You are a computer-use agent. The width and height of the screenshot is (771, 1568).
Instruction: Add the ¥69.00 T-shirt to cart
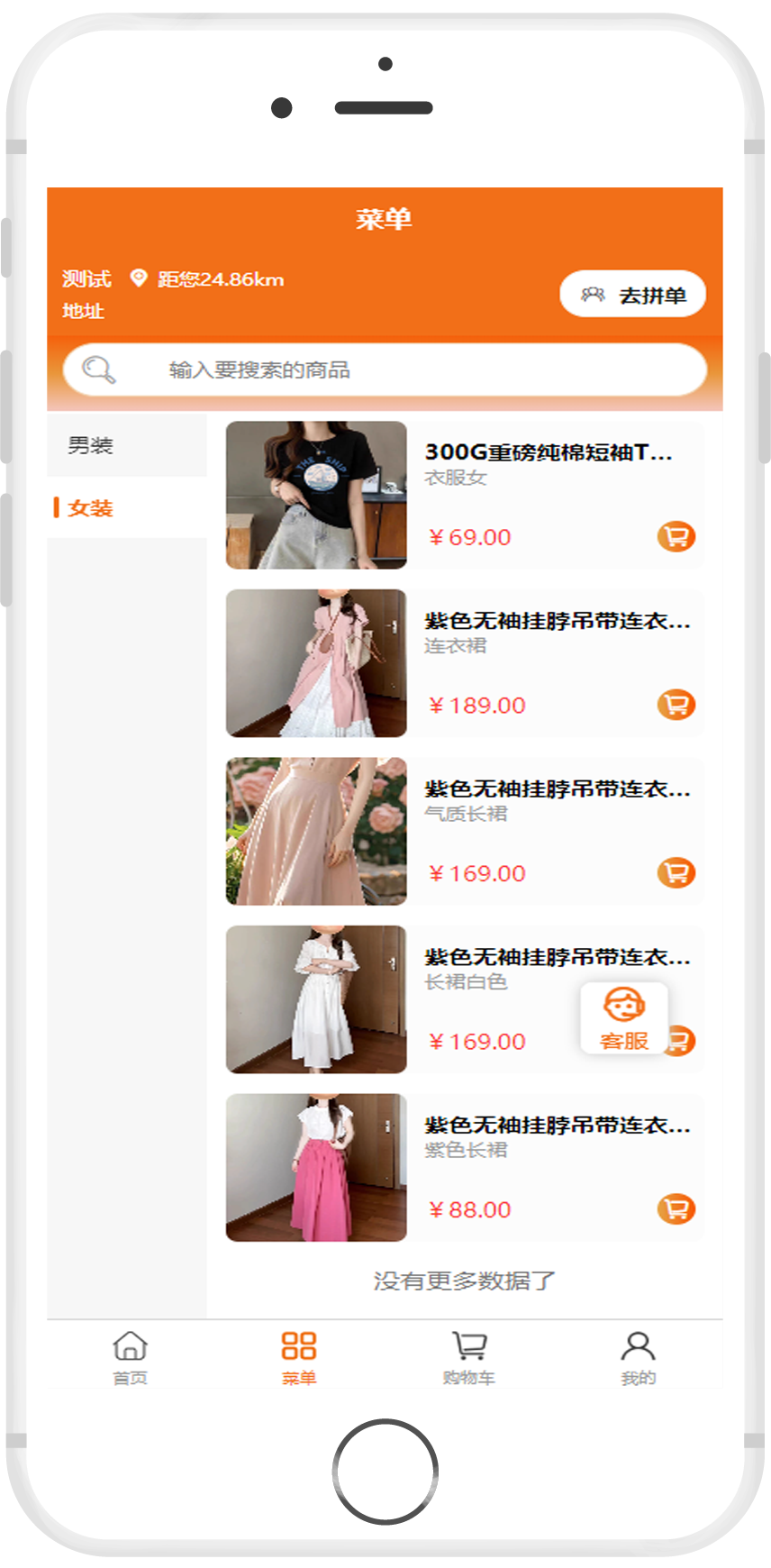(x=676, y=536)
